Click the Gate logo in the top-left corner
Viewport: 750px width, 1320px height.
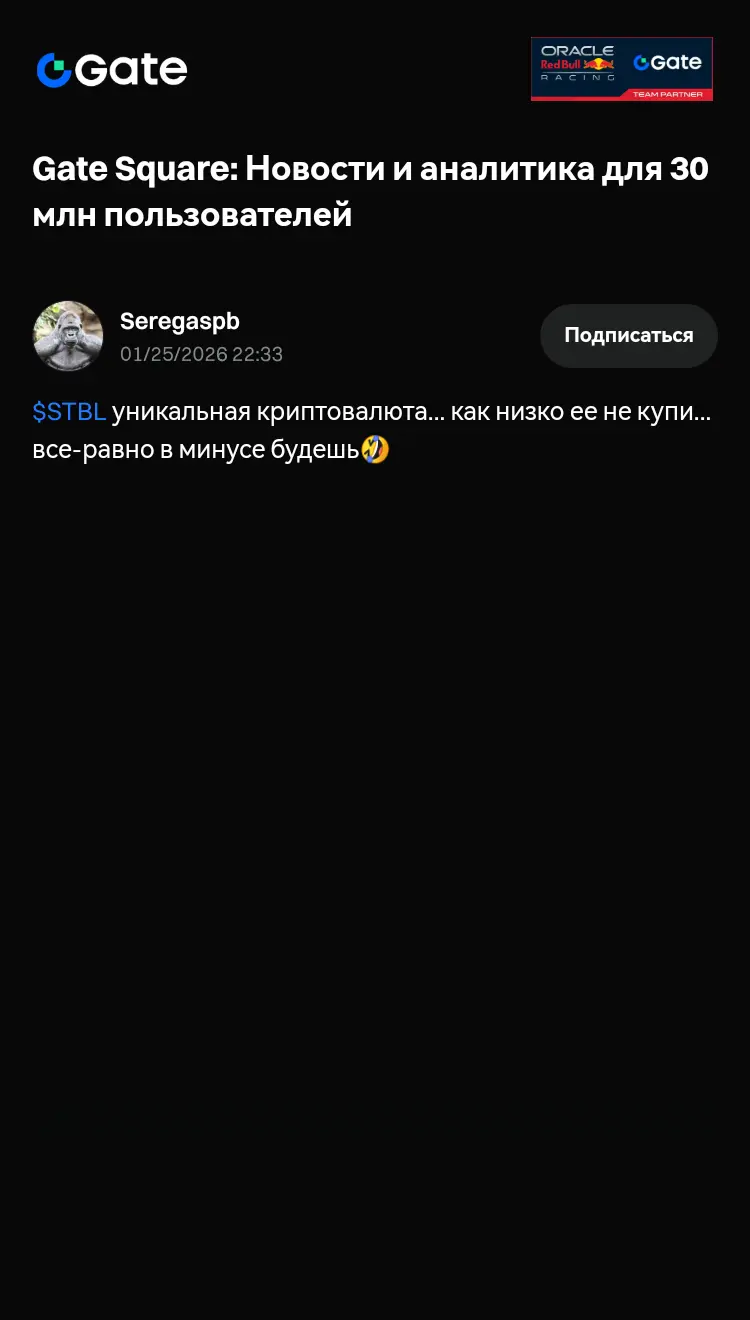(x=112, y=69)
